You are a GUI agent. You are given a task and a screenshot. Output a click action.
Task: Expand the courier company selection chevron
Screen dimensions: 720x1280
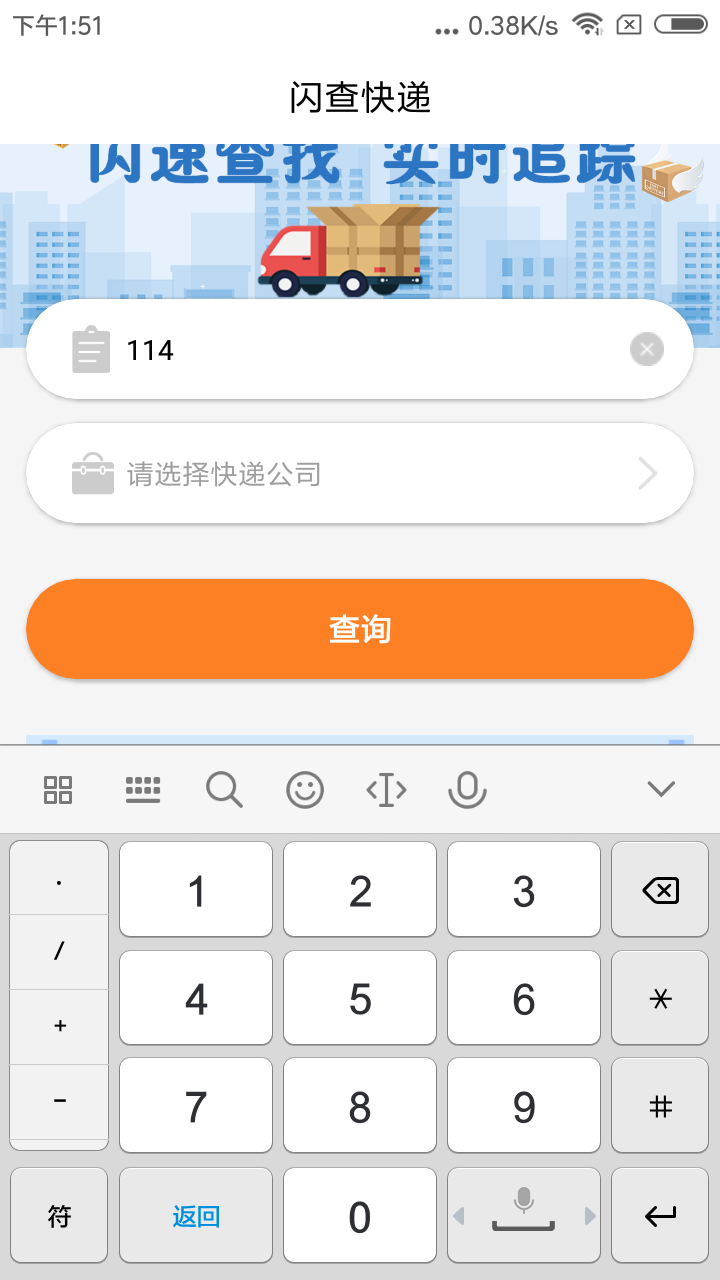pyautogui.click(x=646, y=472)
